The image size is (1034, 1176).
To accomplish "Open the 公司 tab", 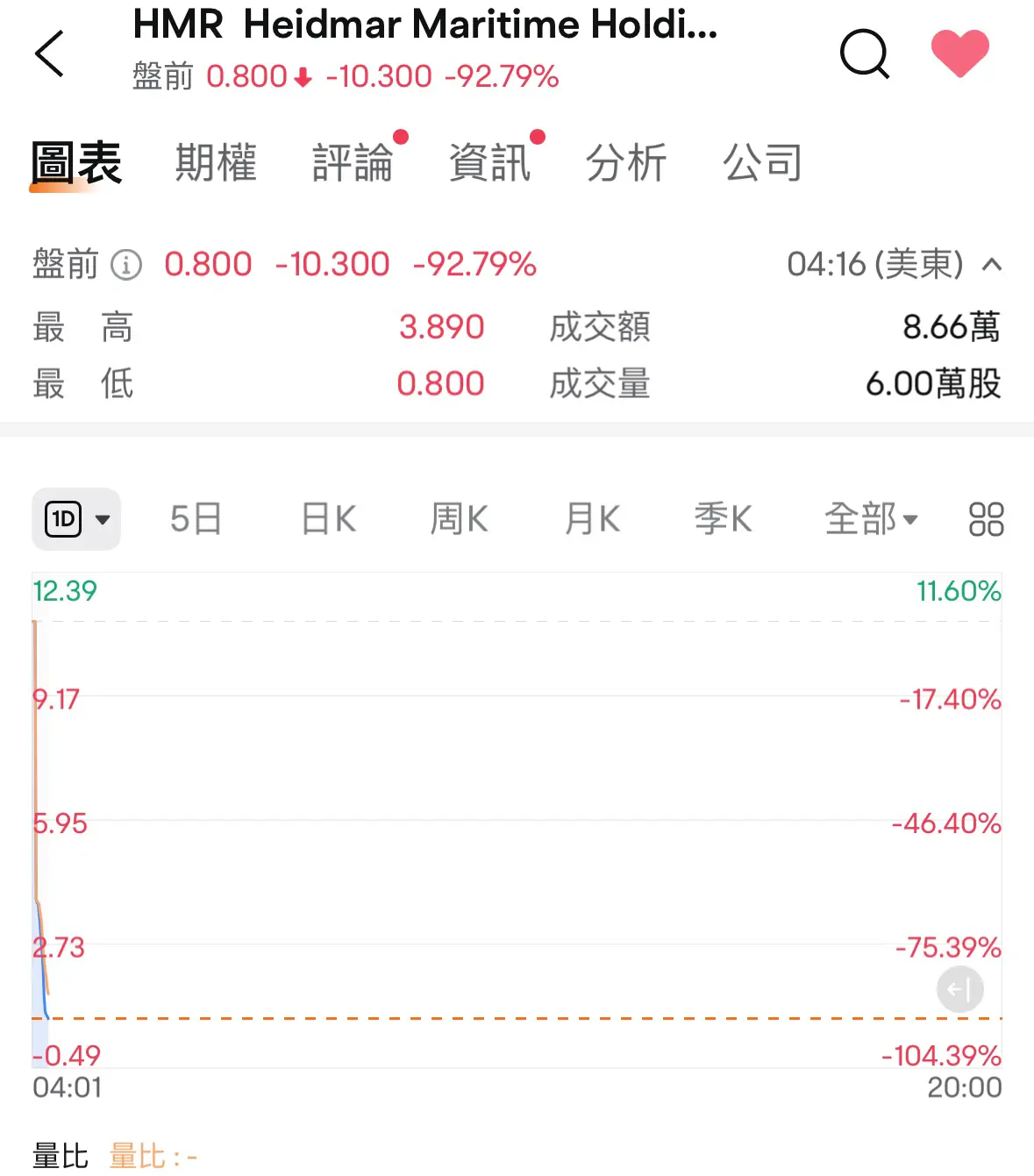I will [x=762, y=165].
